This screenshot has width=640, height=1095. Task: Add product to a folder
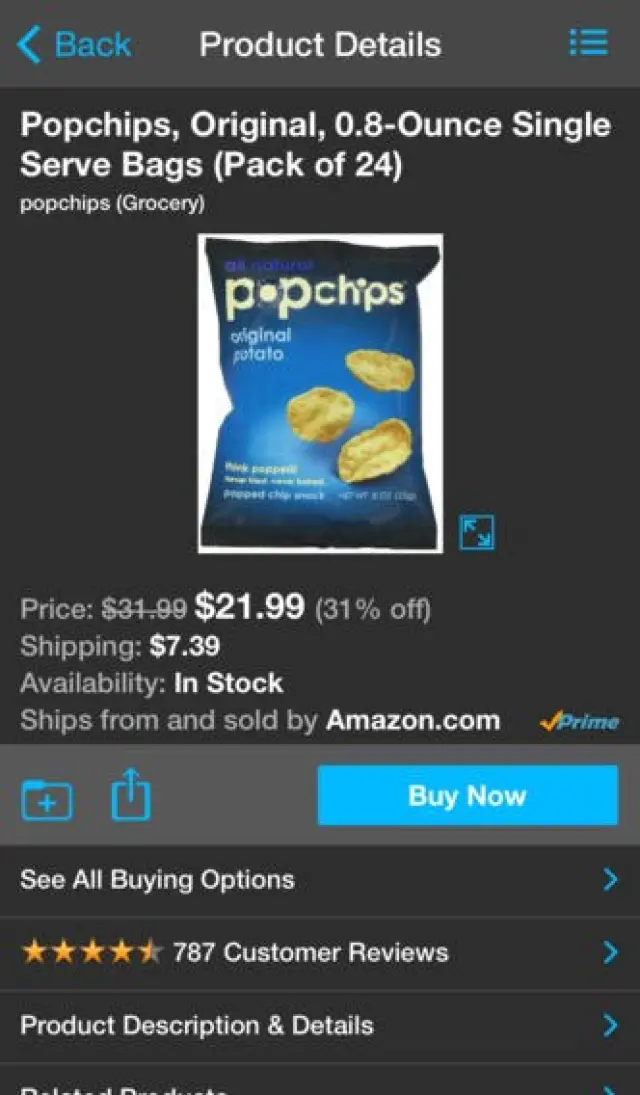[x=47, y=799]
